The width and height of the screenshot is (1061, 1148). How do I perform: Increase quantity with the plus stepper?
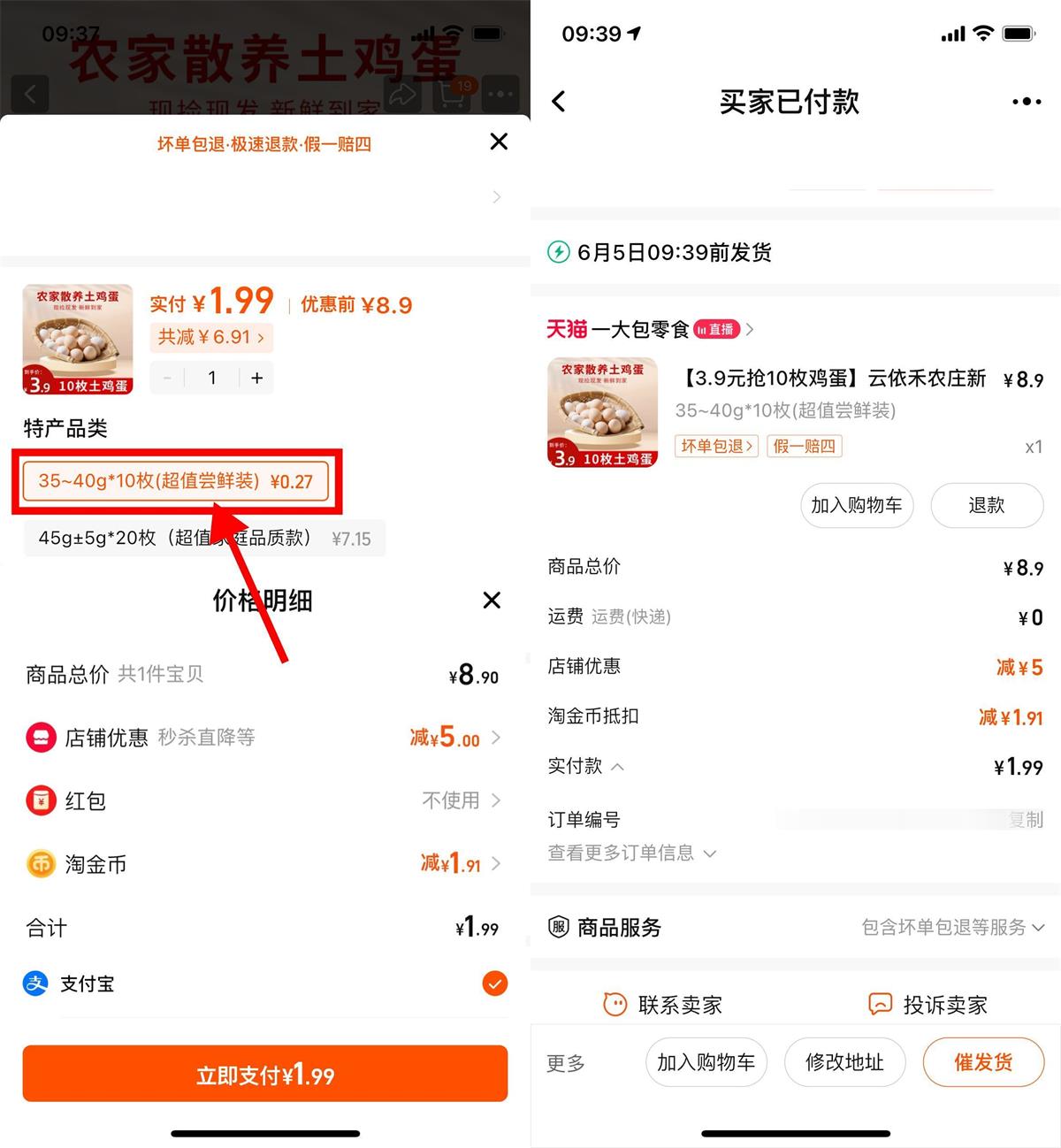point(256,378)
